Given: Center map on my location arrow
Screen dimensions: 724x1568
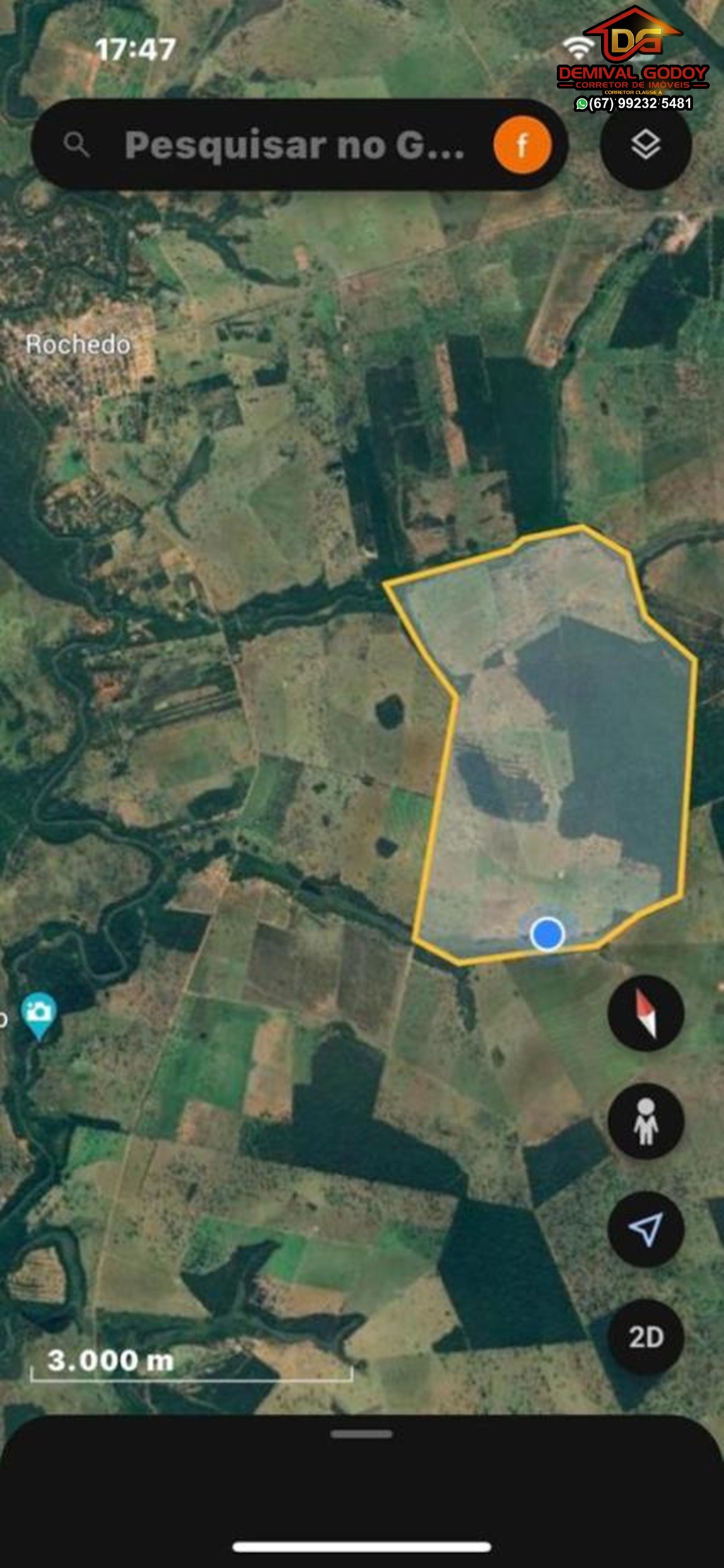Looking at the screenshot, I should coord(646,1229).
